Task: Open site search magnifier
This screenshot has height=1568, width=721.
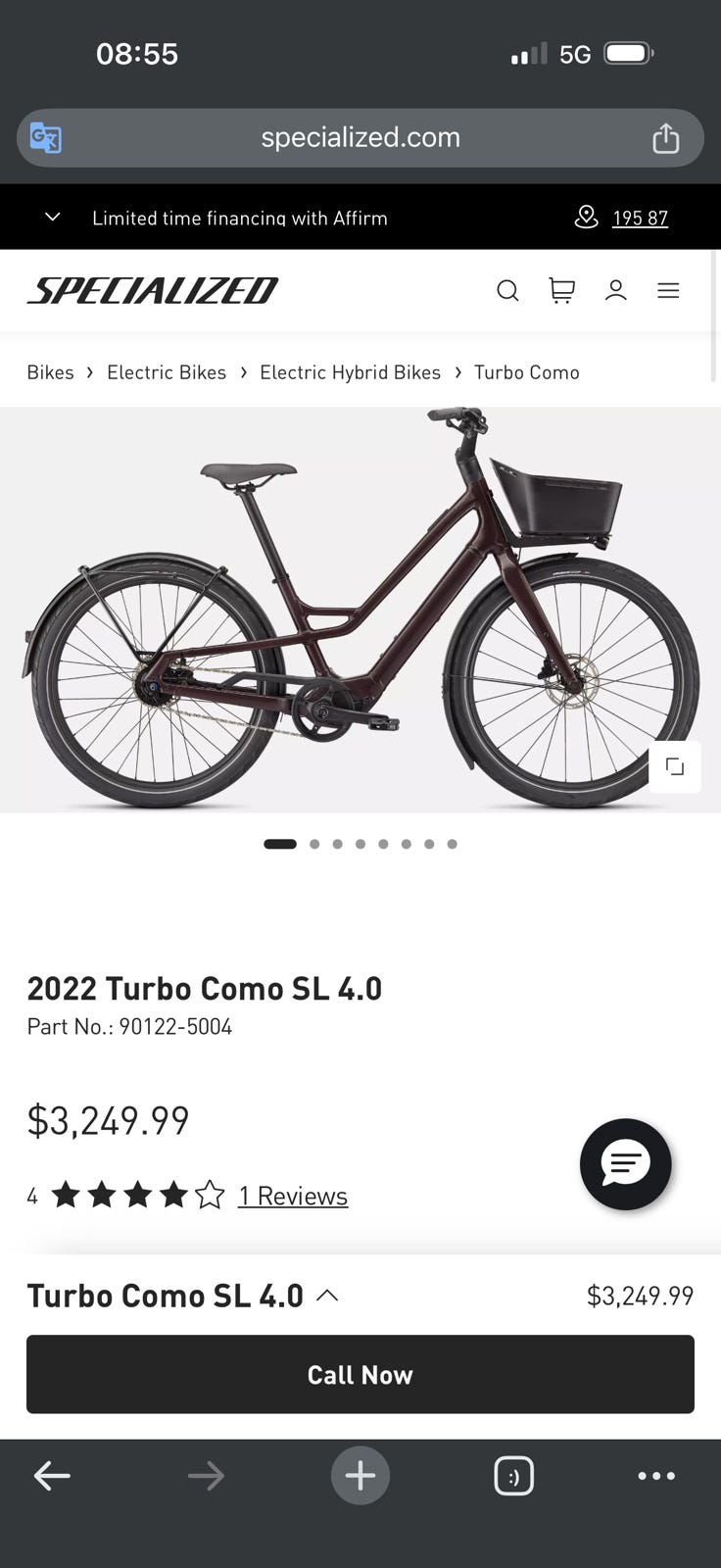Action: [x=507, y=290]
